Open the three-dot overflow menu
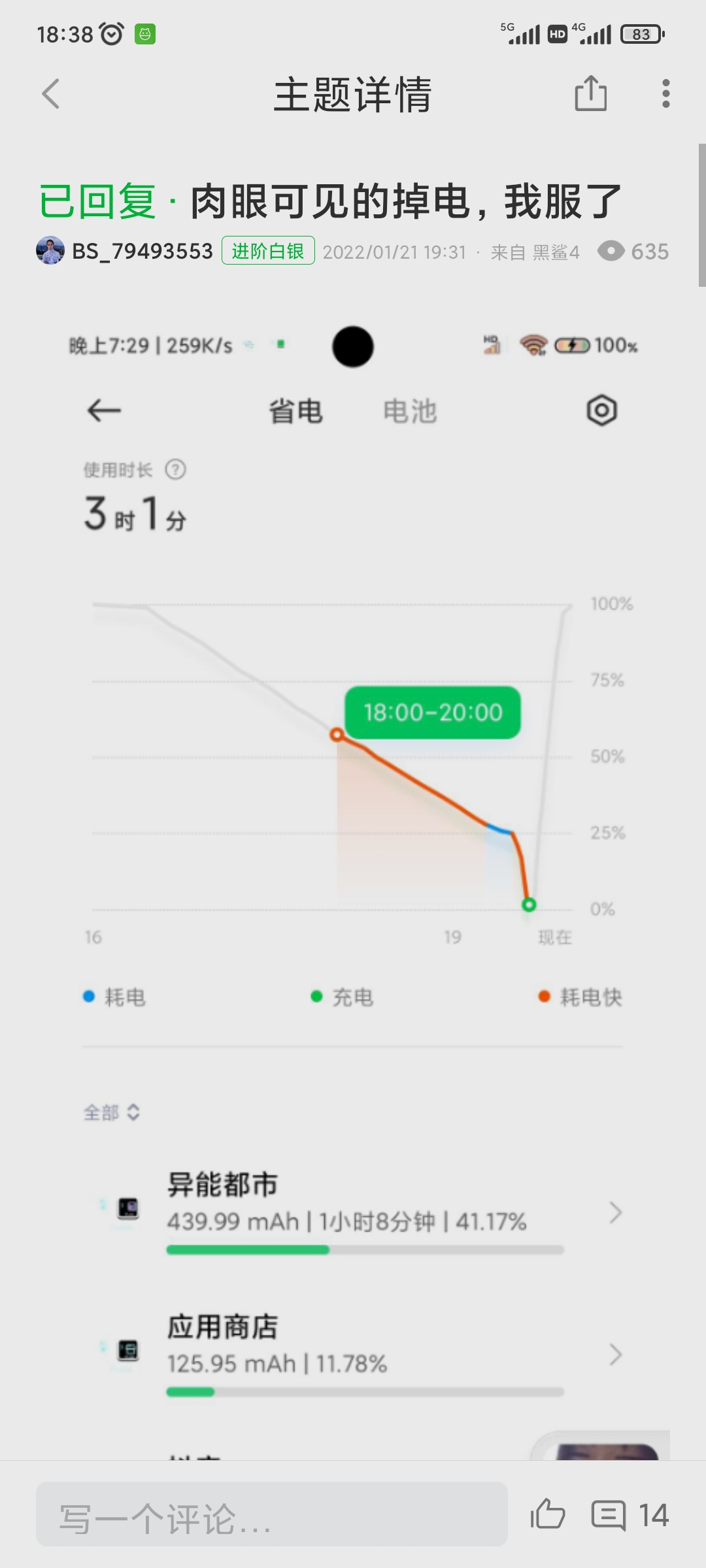The width and height of the screenshot is (706, 1568). [665, 94]
